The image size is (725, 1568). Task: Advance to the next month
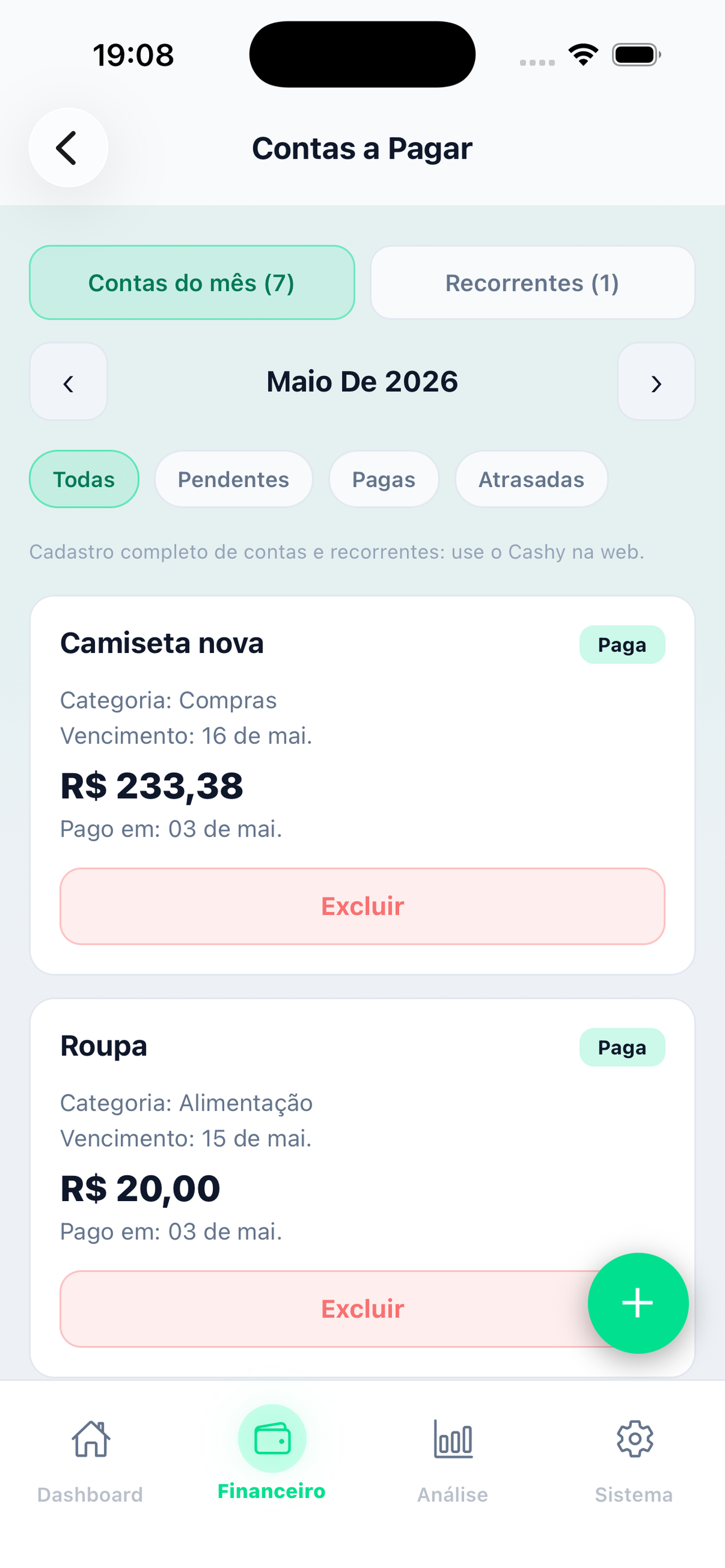(x=656, y=382)
